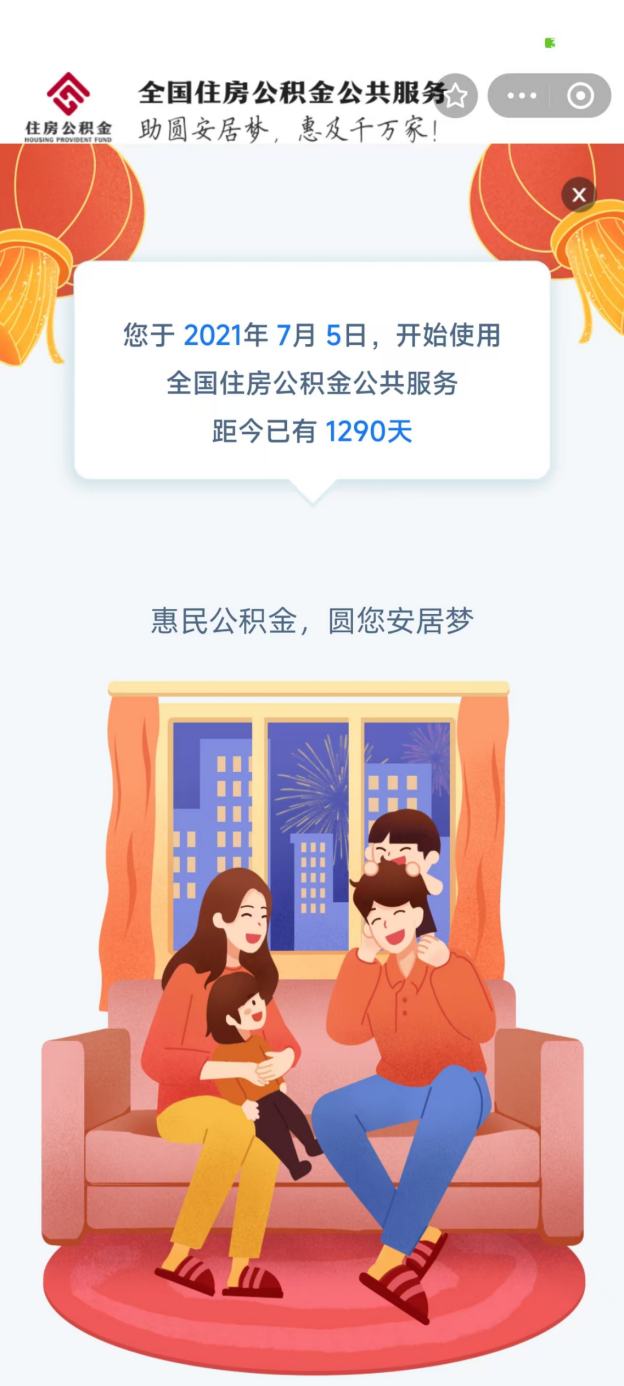Add mini program to favorites star

point(456,96)
